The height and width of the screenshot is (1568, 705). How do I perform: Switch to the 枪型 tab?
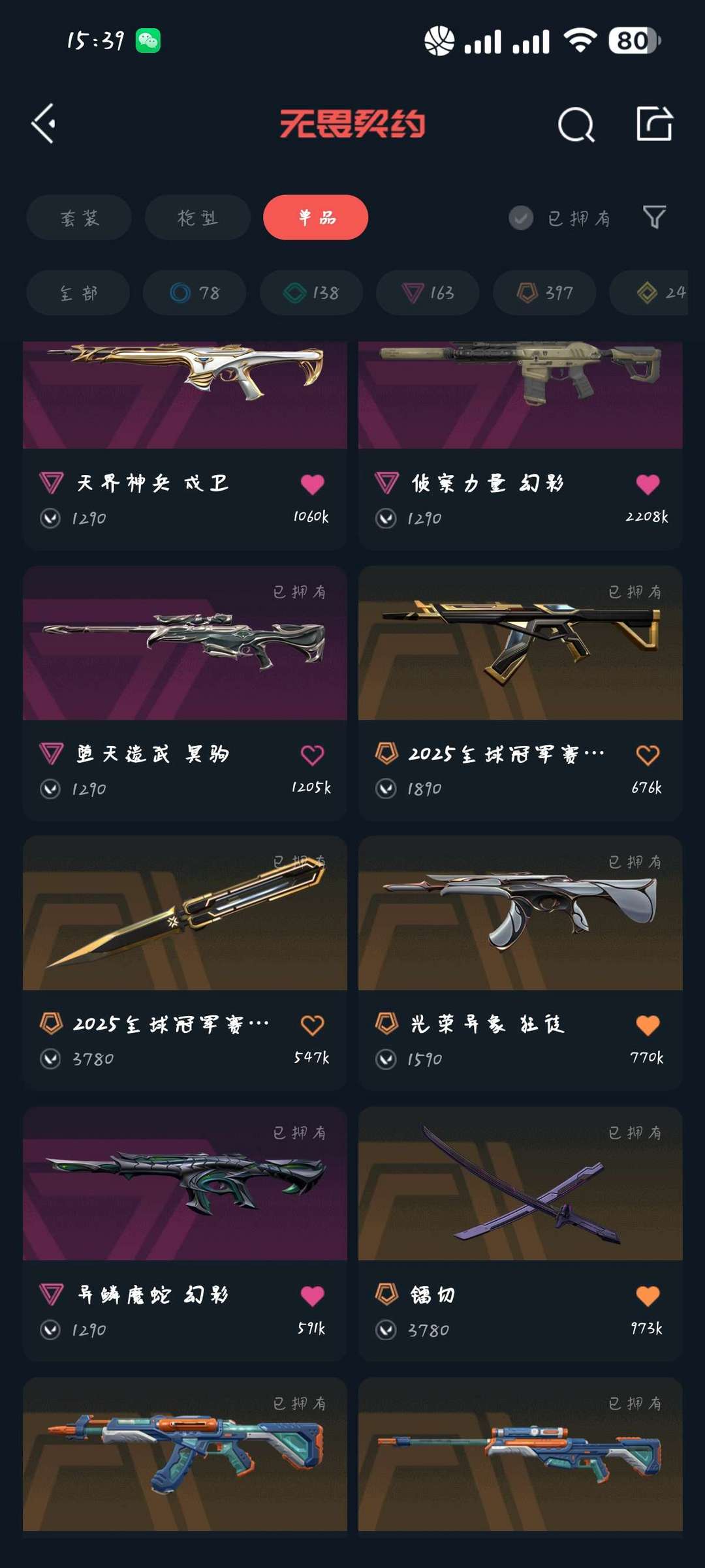[x=197, y=217]
